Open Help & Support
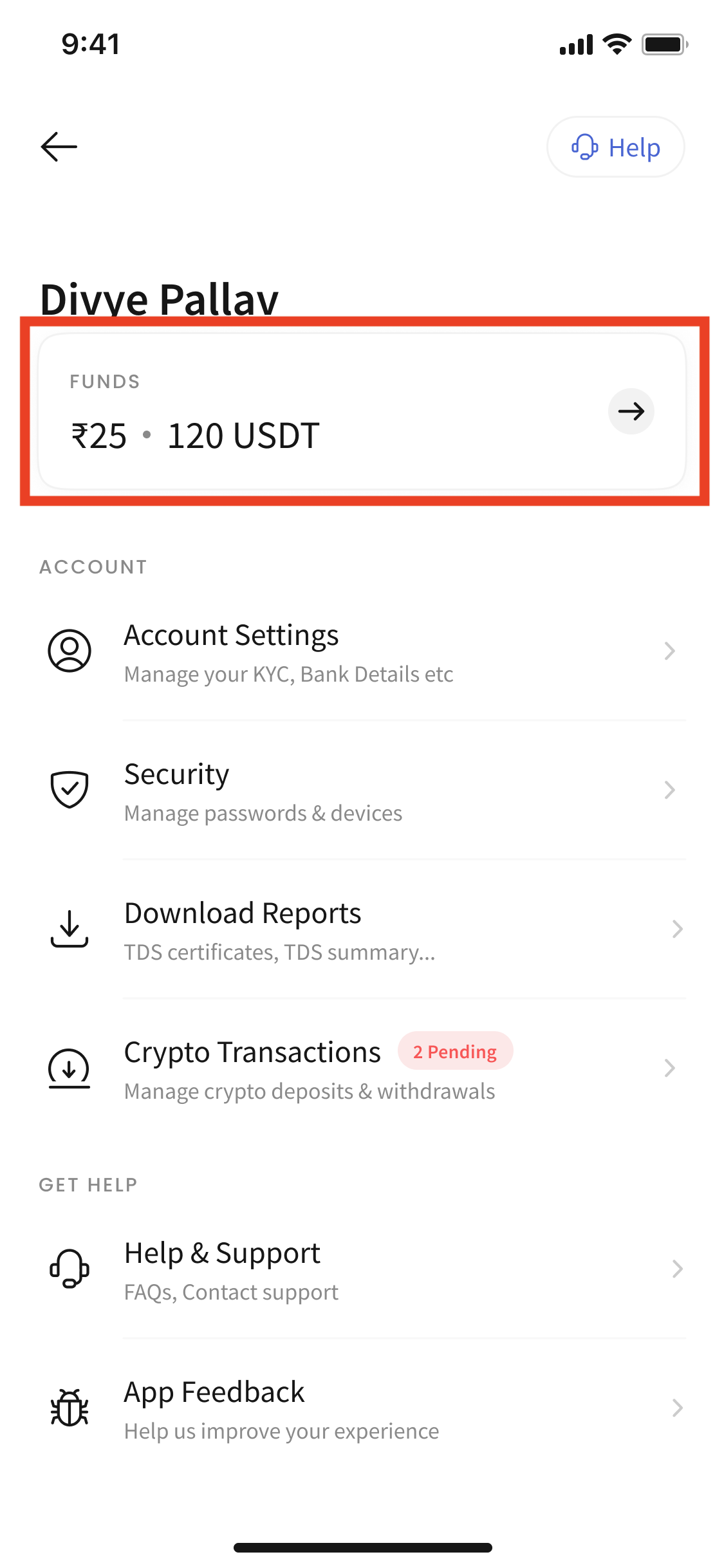 (x=362, y=1269)
